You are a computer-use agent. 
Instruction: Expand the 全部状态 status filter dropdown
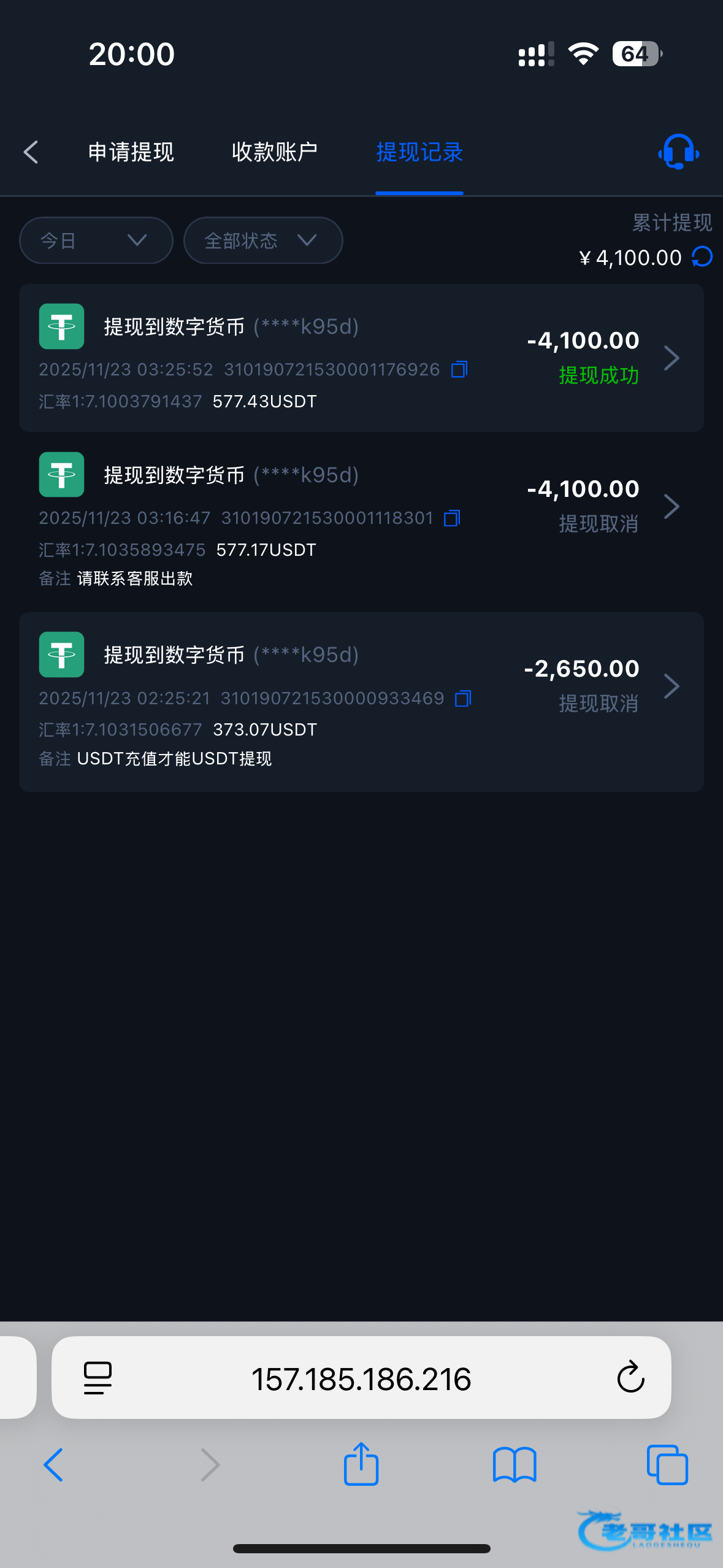pyautogui.click(x=262, y=240)
